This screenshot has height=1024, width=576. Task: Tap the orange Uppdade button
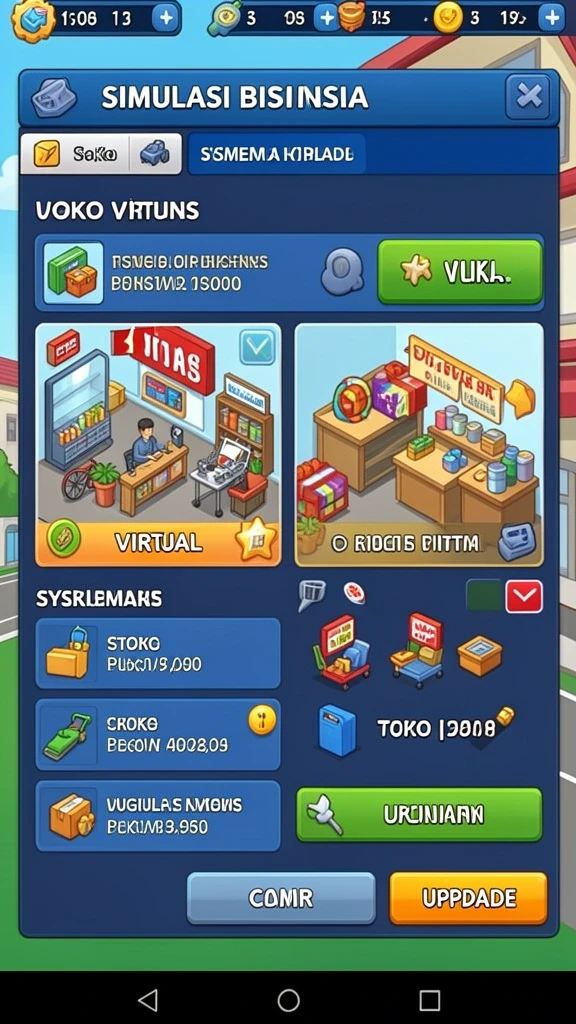click(468, 898)
